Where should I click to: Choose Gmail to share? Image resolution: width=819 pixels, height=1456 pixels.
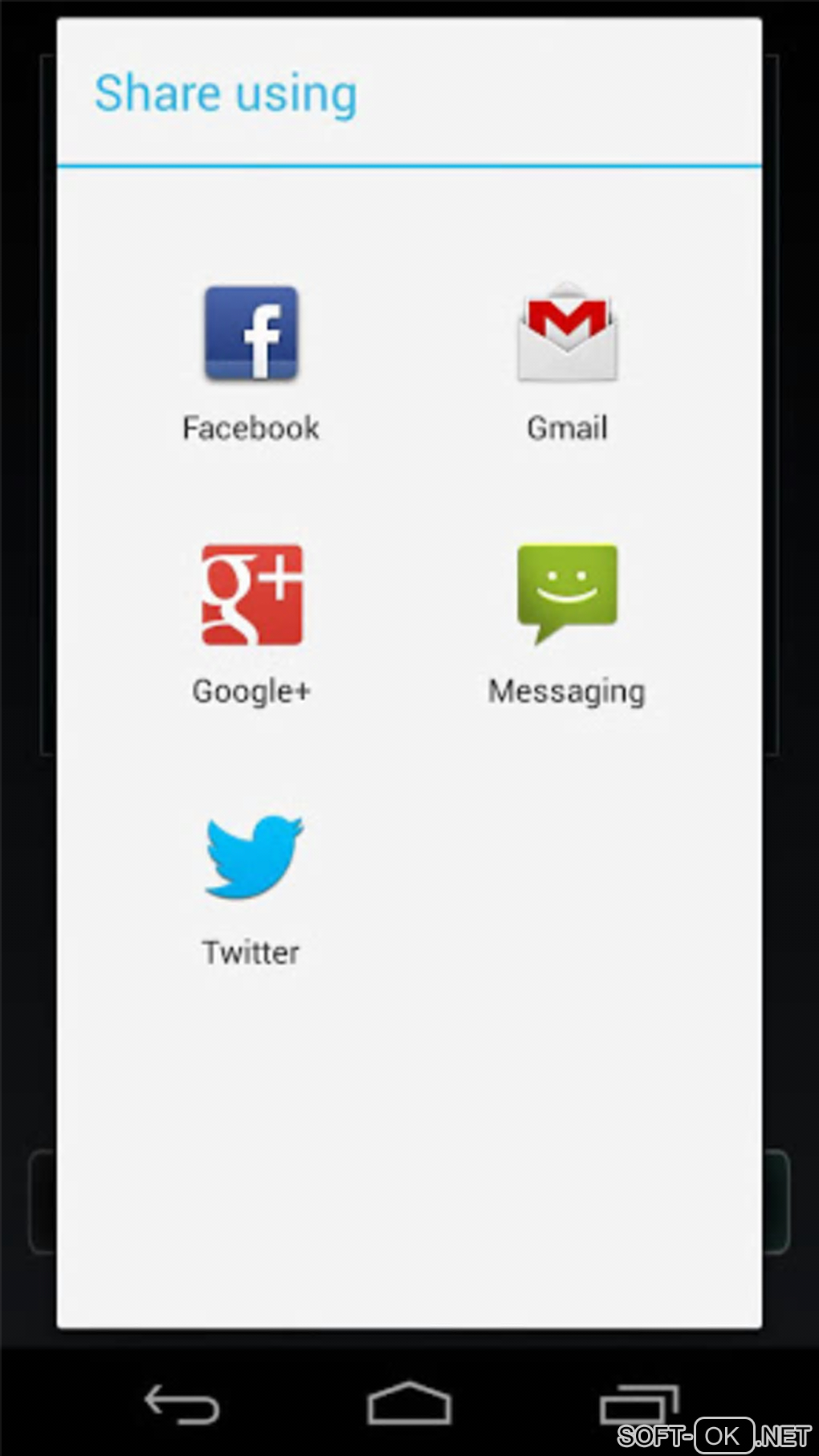tap(567, 361)
